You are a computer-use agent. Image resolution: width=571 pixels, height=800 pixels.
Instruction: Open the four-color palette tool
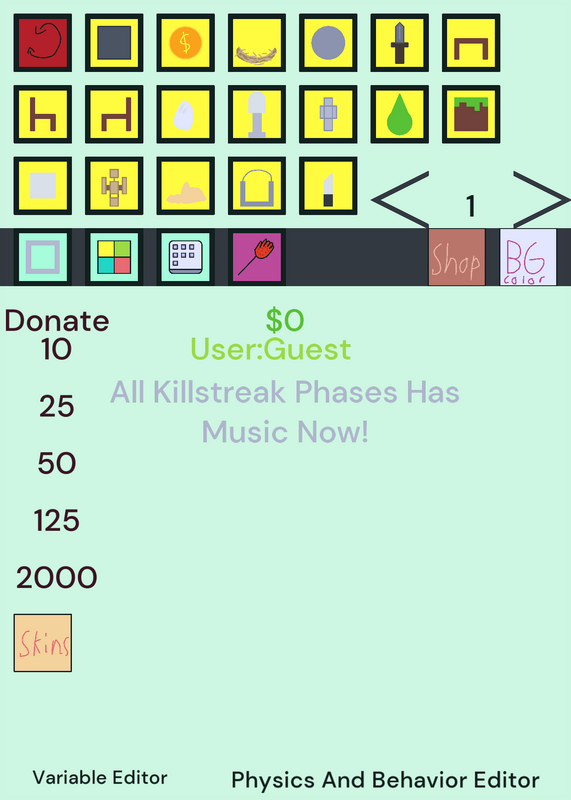coord(114,257)
